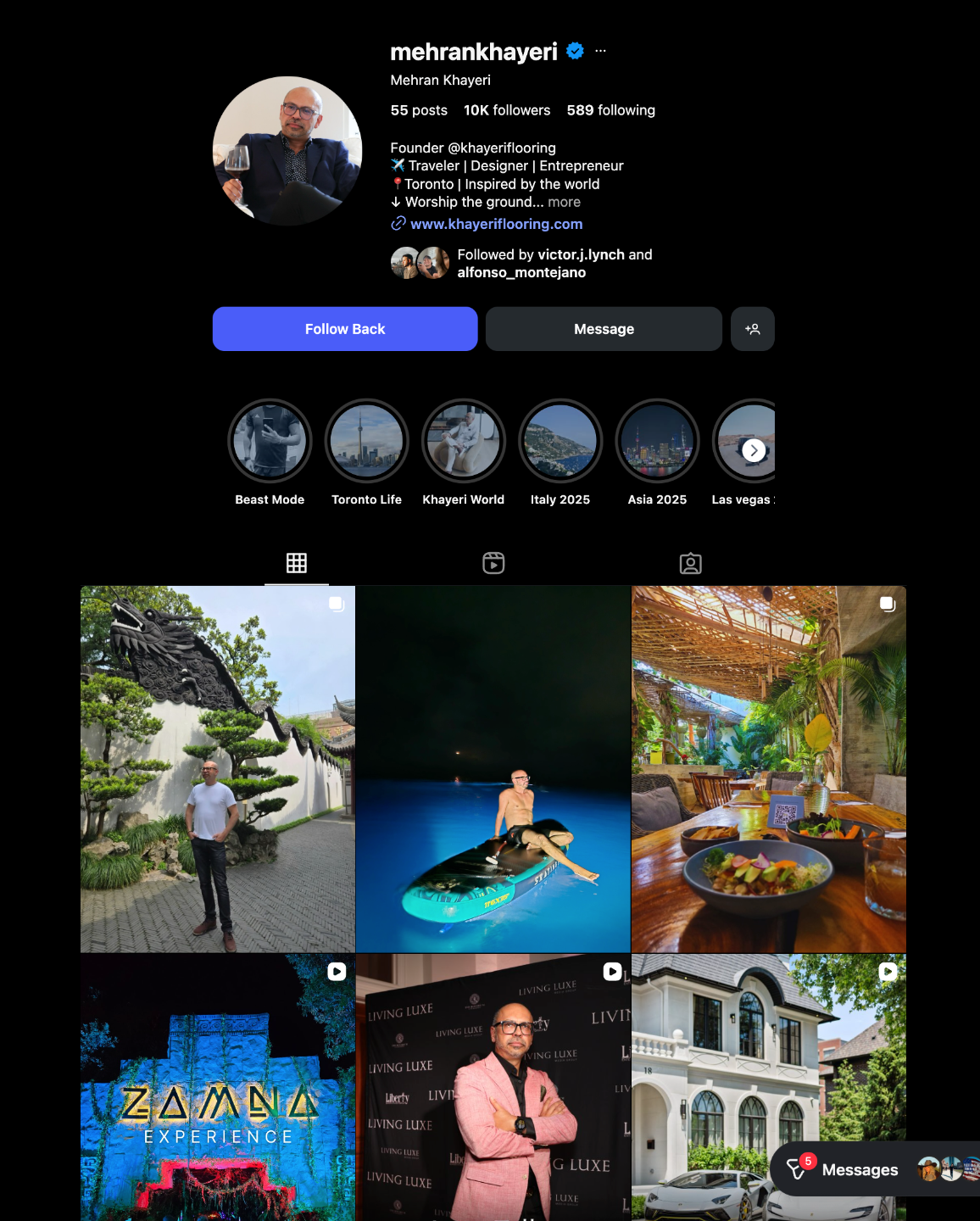This screenshot has width=980, height=1221.
Task: Switch to the tagged photos tab
Action: (691, 563)
